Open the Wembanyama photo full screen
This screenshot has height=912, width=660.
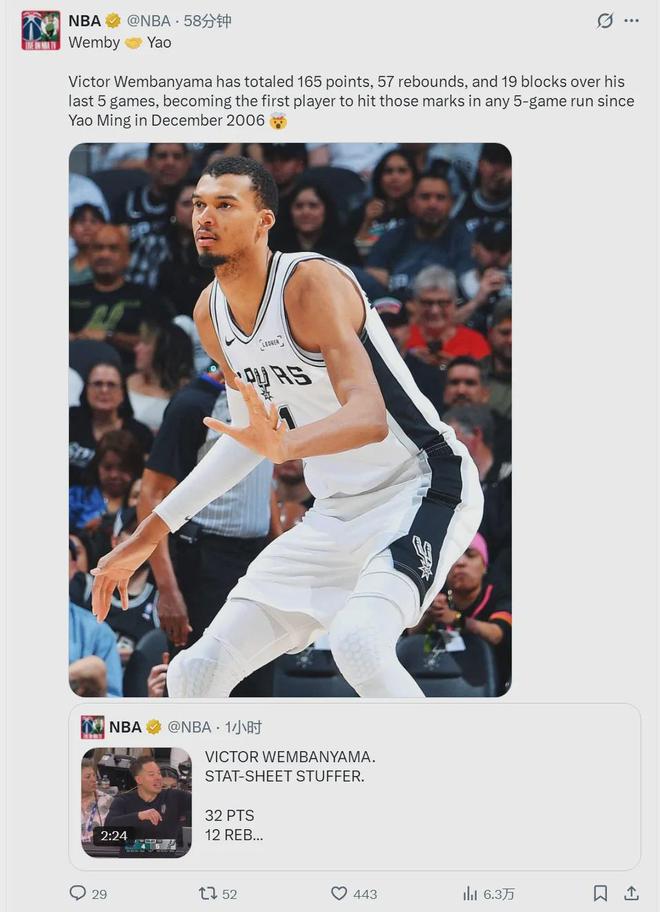coord(290,420)
